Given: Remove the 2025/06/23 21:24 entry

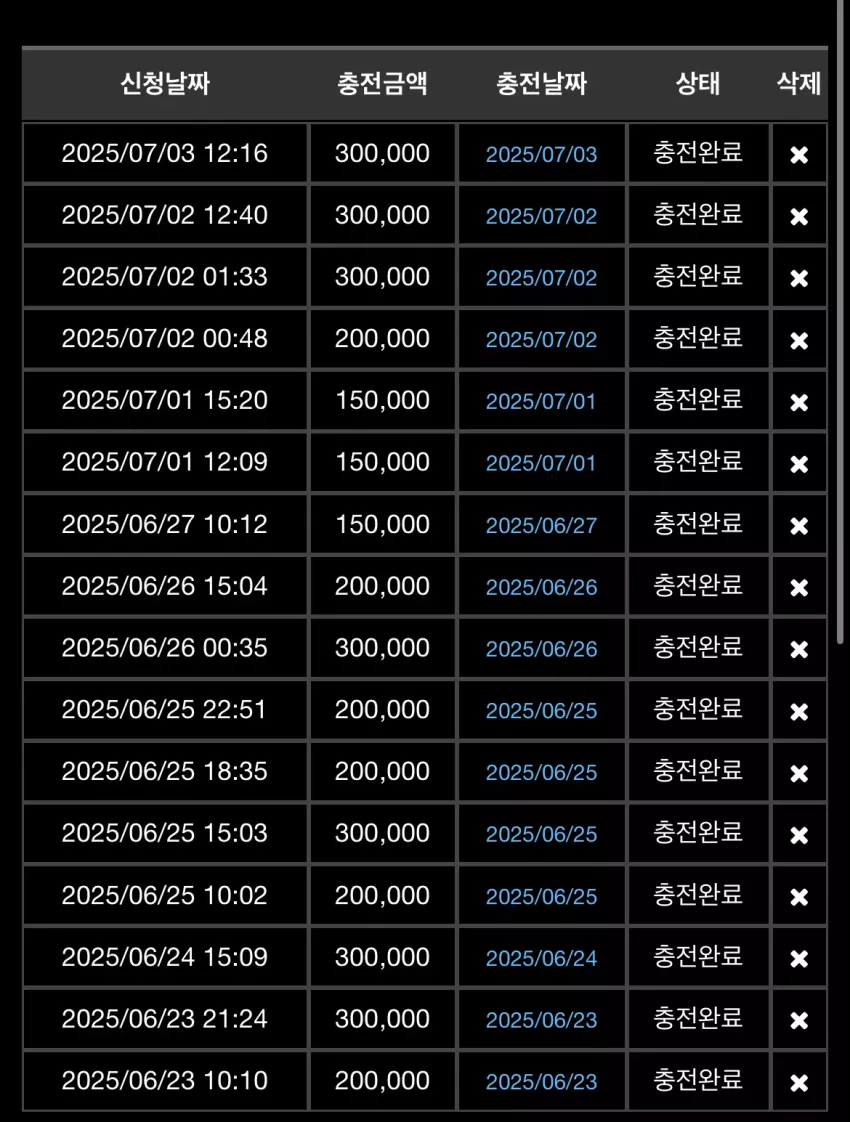Looking at the screenshot, I should pyautogui.click(x=799, y=1020).
